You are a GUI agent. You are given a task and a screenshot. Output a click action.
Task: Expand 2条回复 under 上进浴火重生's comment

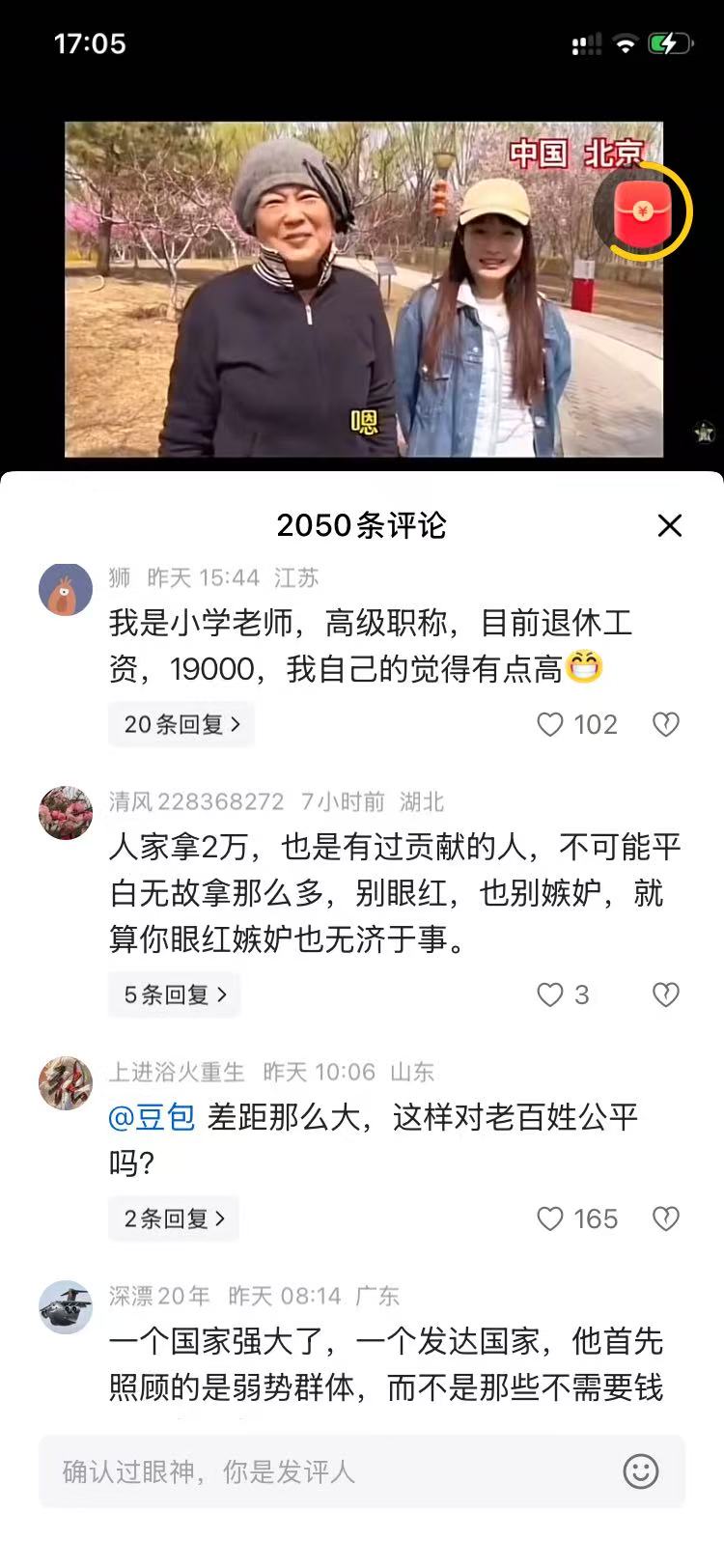[174, 1218]
